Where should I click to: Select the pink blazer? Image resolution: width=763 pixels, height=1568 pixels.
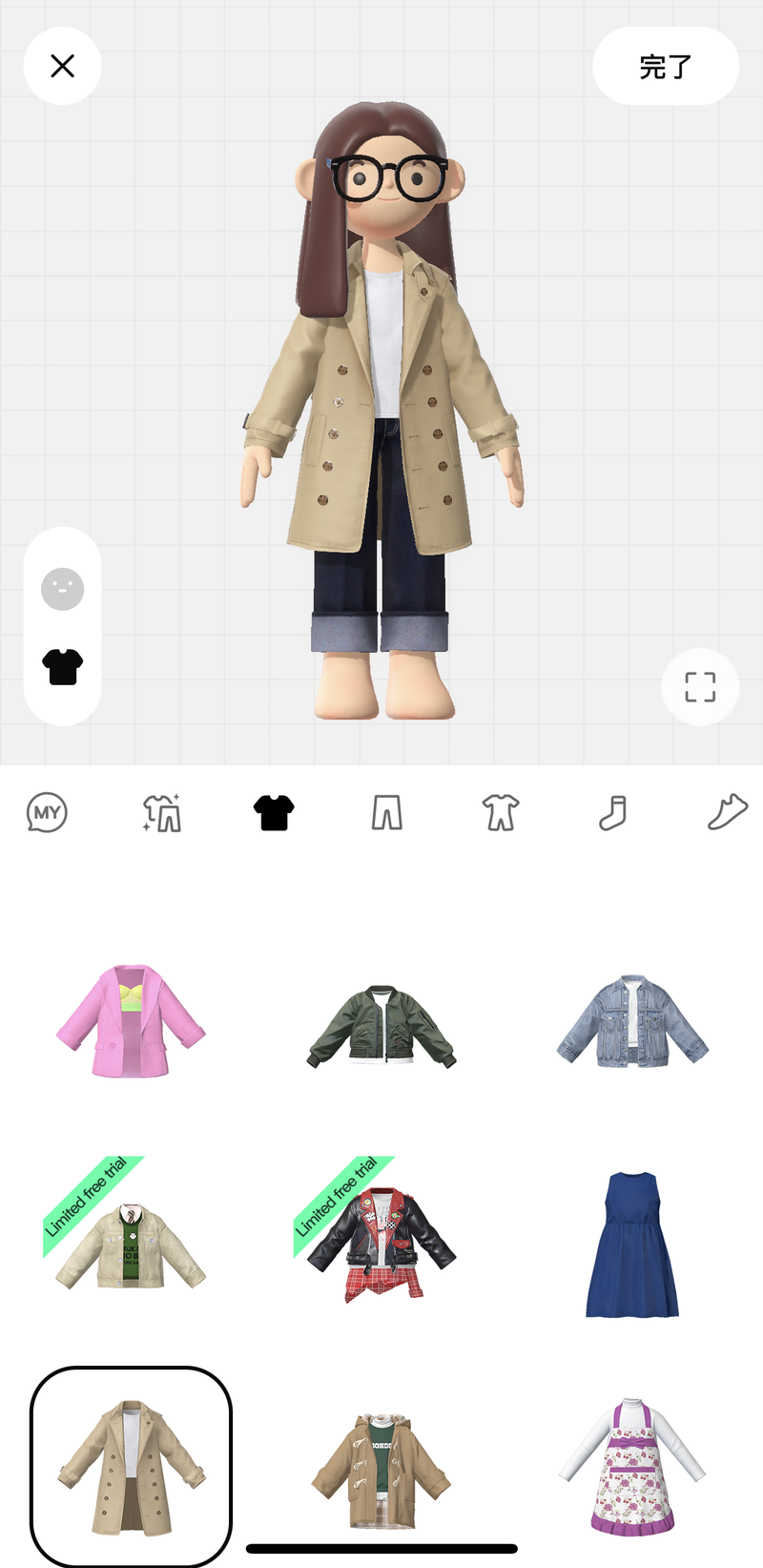[x=131, y=1021]
